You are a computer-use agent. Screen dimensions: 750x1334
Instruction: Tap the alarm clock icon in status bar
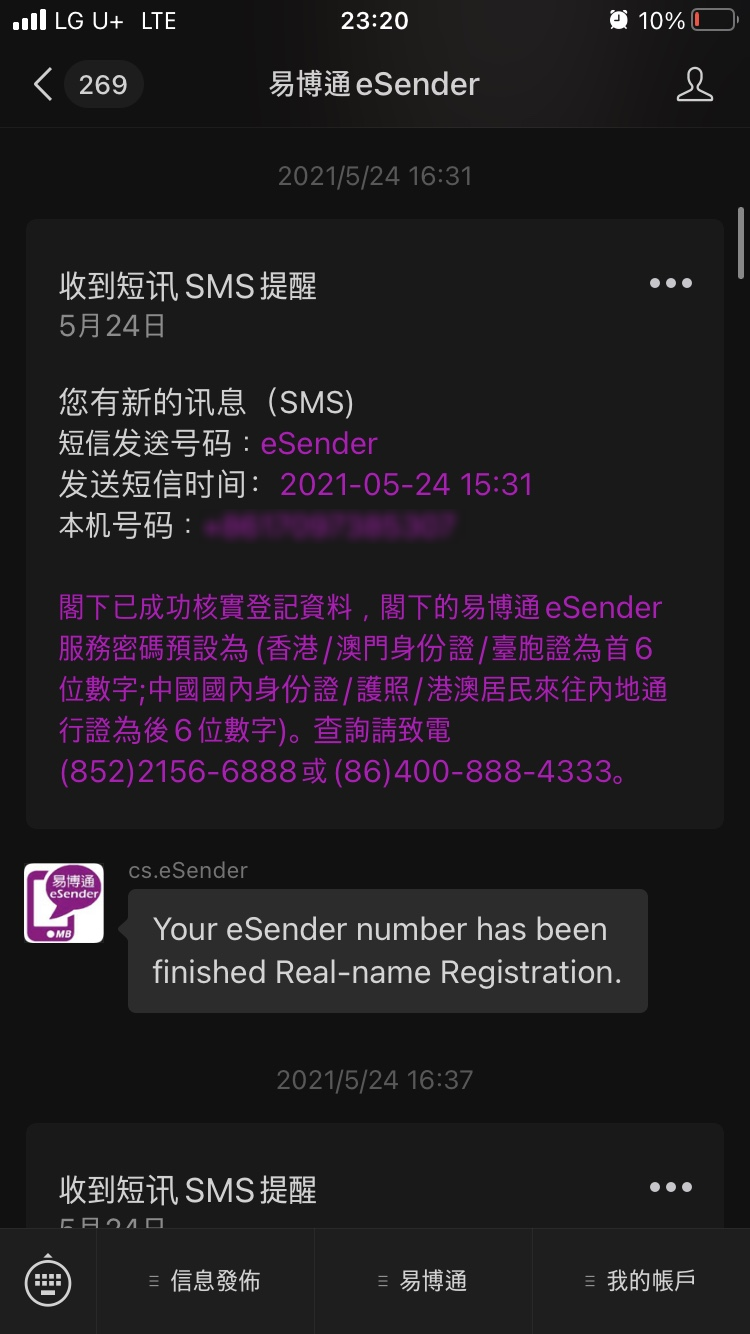[x=620, y=19]
